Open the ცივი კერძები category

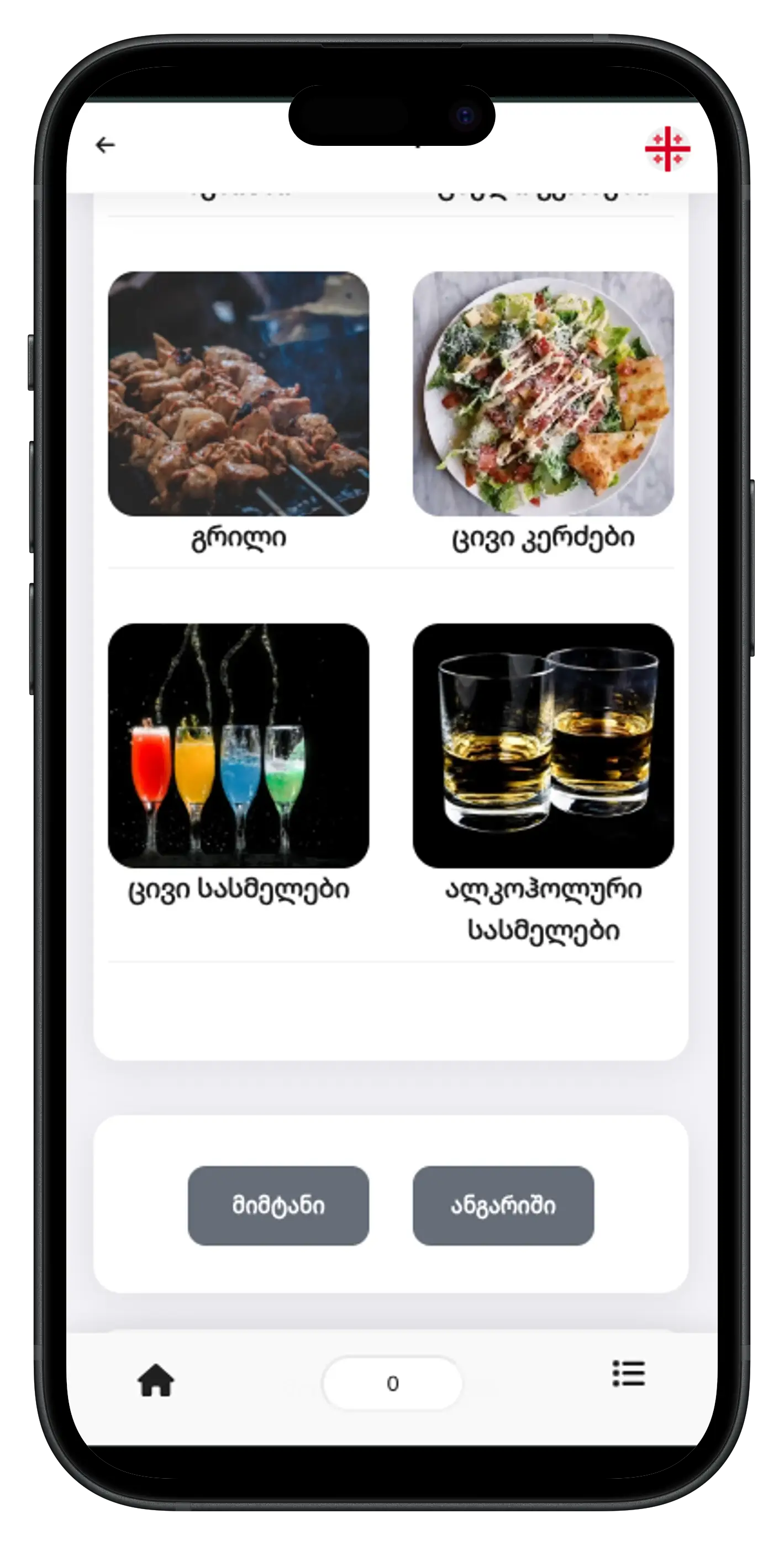point(543,394)
